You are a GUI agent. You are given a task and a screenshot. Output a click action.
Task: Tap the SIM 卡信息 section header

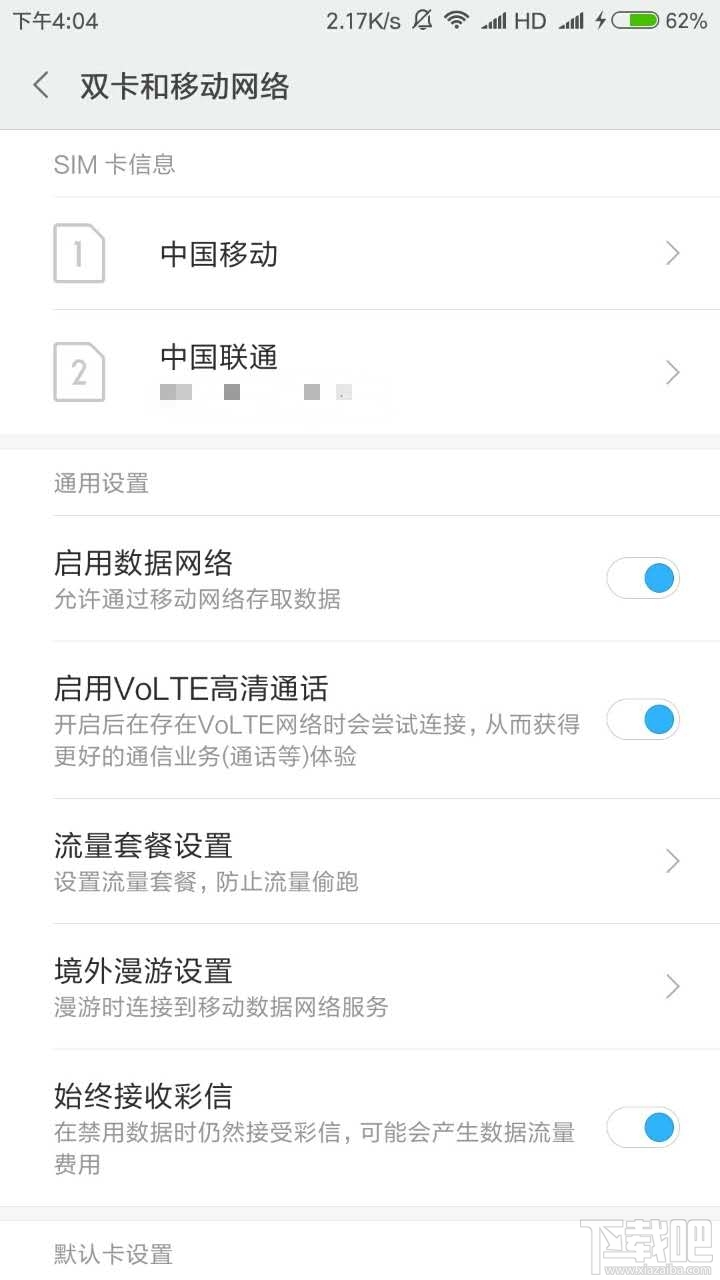click(113, 166)
